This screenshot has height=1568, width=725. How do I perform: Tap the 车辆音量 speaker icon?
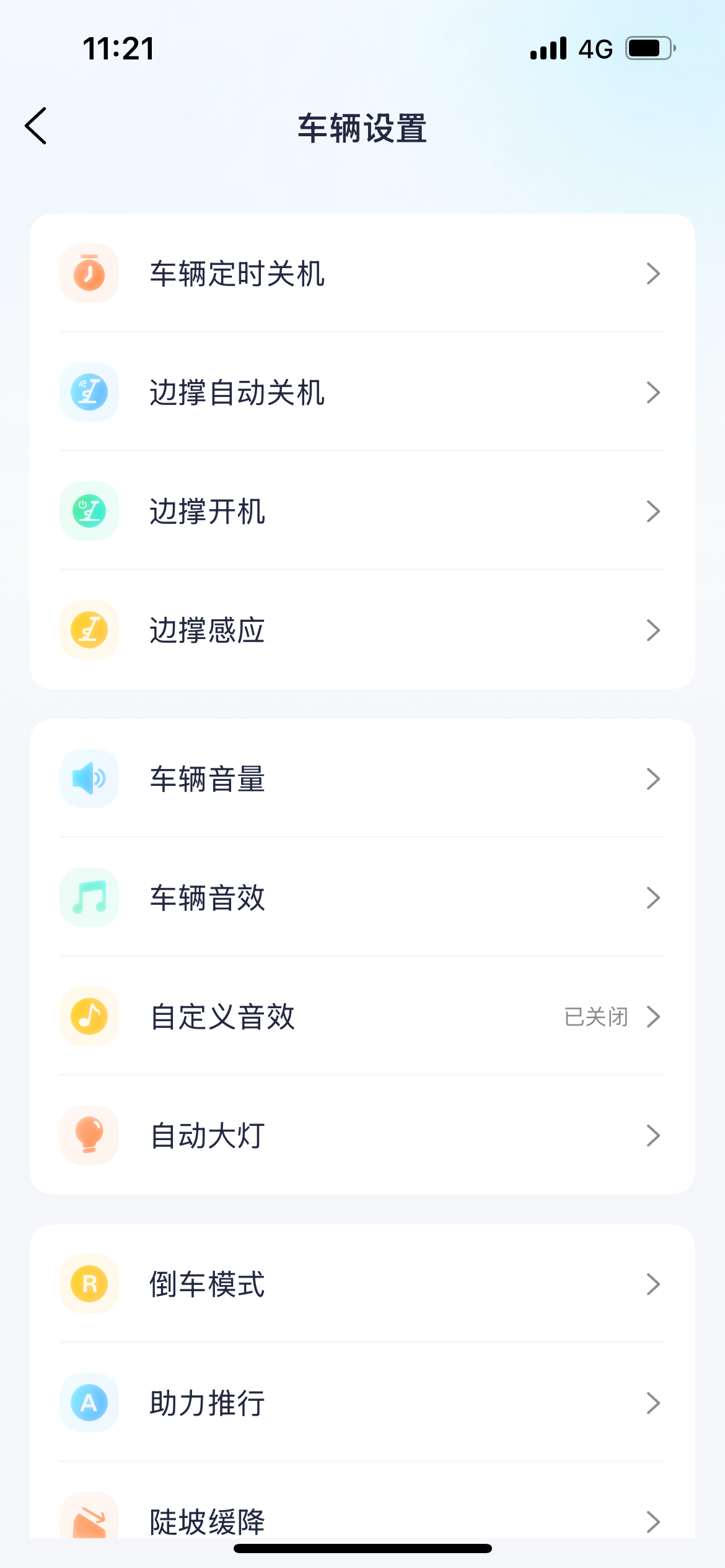(x=89, y=778)
